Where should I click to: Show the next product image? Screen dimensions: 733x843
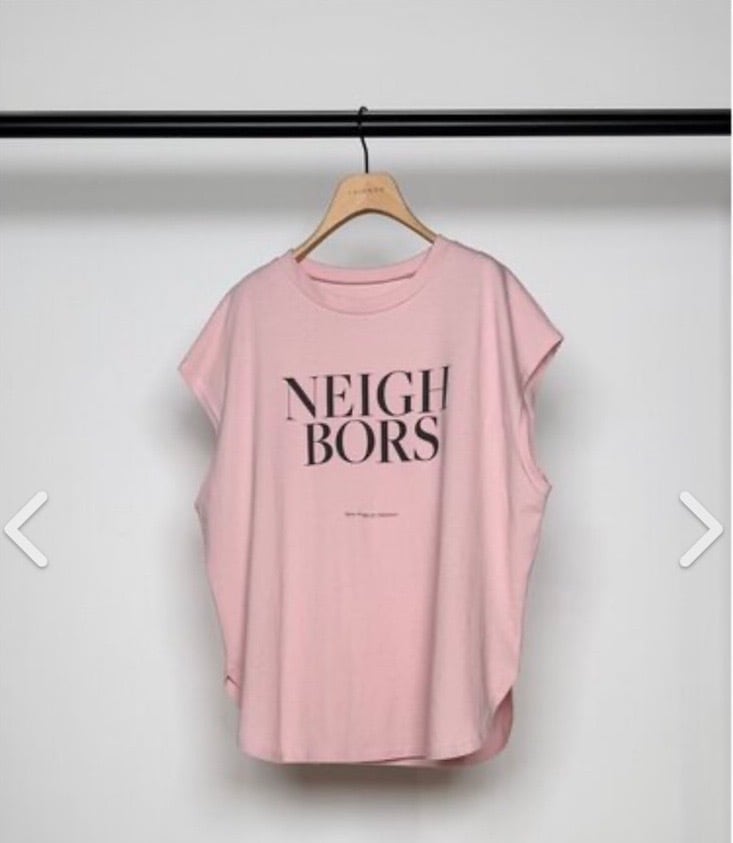701,529
